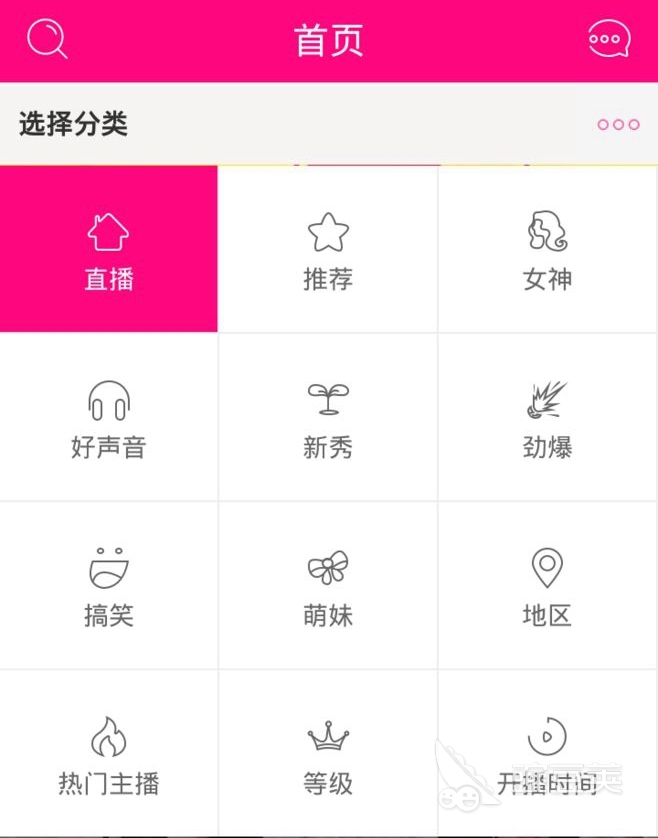Image resolution: width=658 pixels, height=838 pixels.
Task: Sort by 开播时间 broadcast time
Action: pos(547,755)
